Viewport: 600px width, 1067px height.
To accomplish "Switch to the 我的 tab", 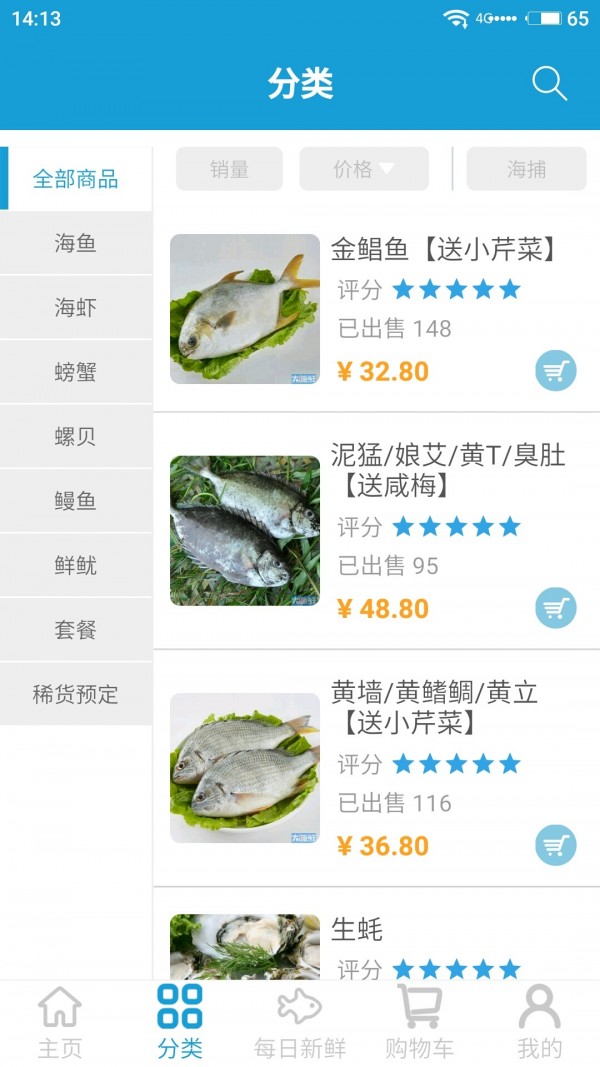I will (540, 1022).
